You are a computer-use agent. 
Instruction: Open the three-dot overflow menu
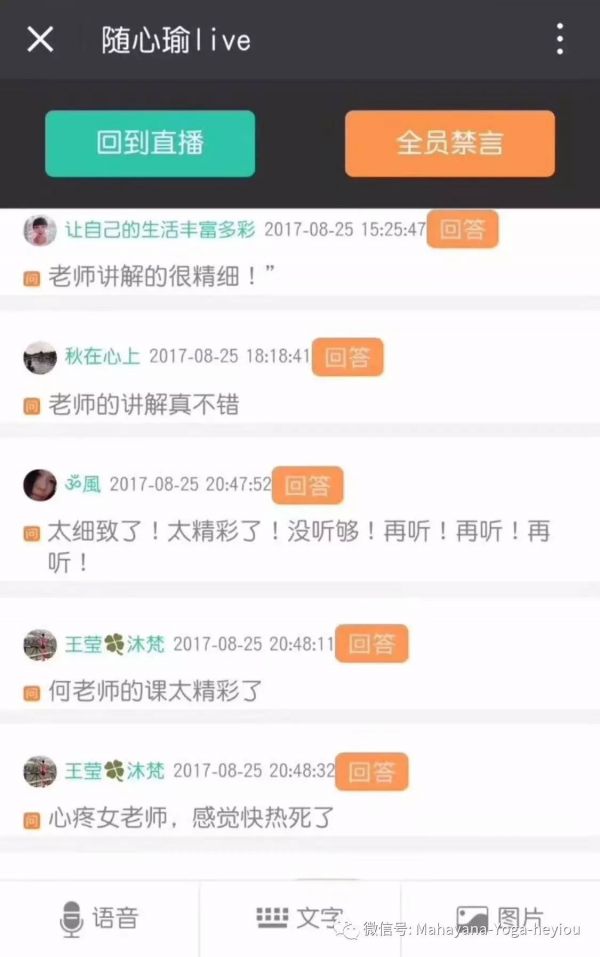560,39
